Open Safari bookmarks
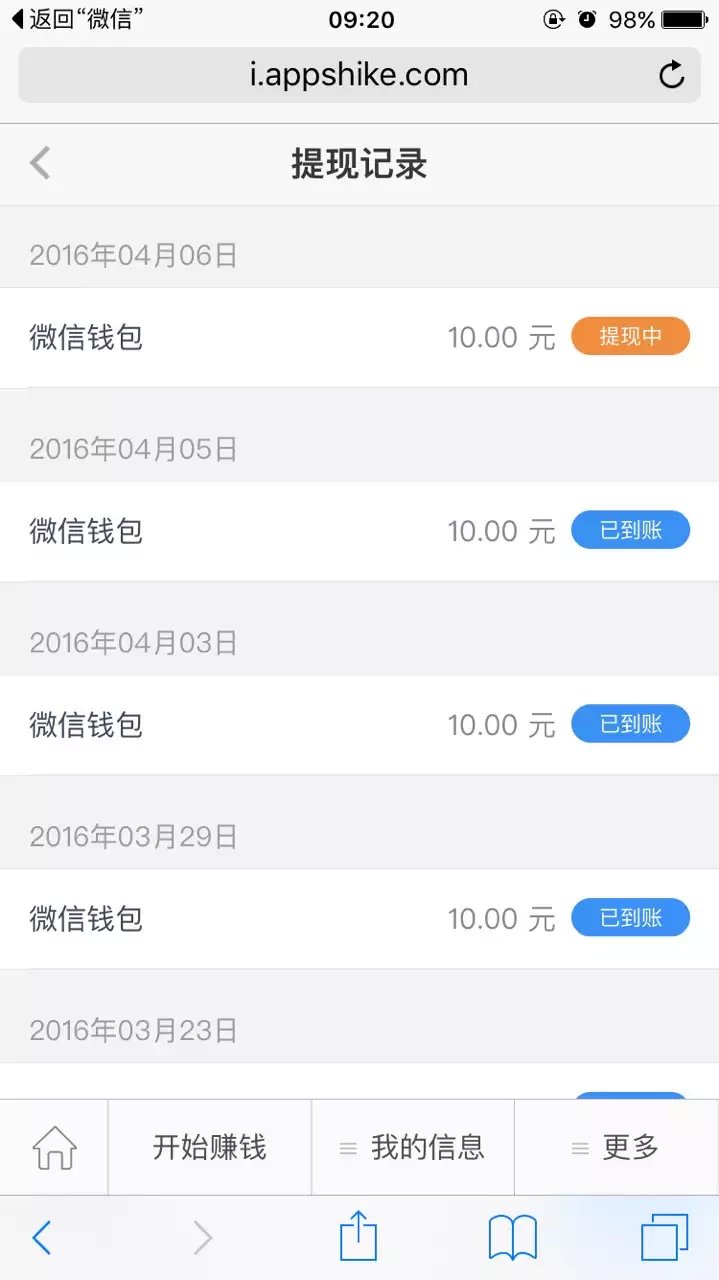Image resolution: width=719 pixels, height=1280 pixels. click(x=512, y=1238)
